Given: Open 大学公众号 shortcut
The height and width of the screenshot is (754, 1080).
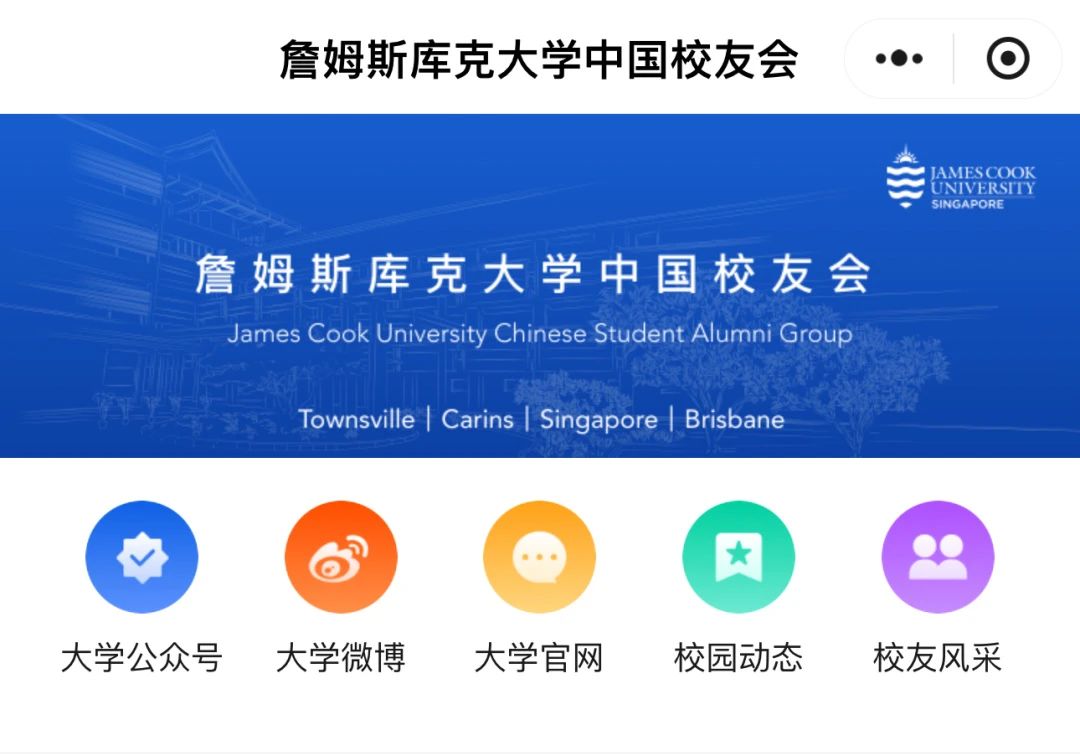Looking at the screenshot, I should click(141, 557).
